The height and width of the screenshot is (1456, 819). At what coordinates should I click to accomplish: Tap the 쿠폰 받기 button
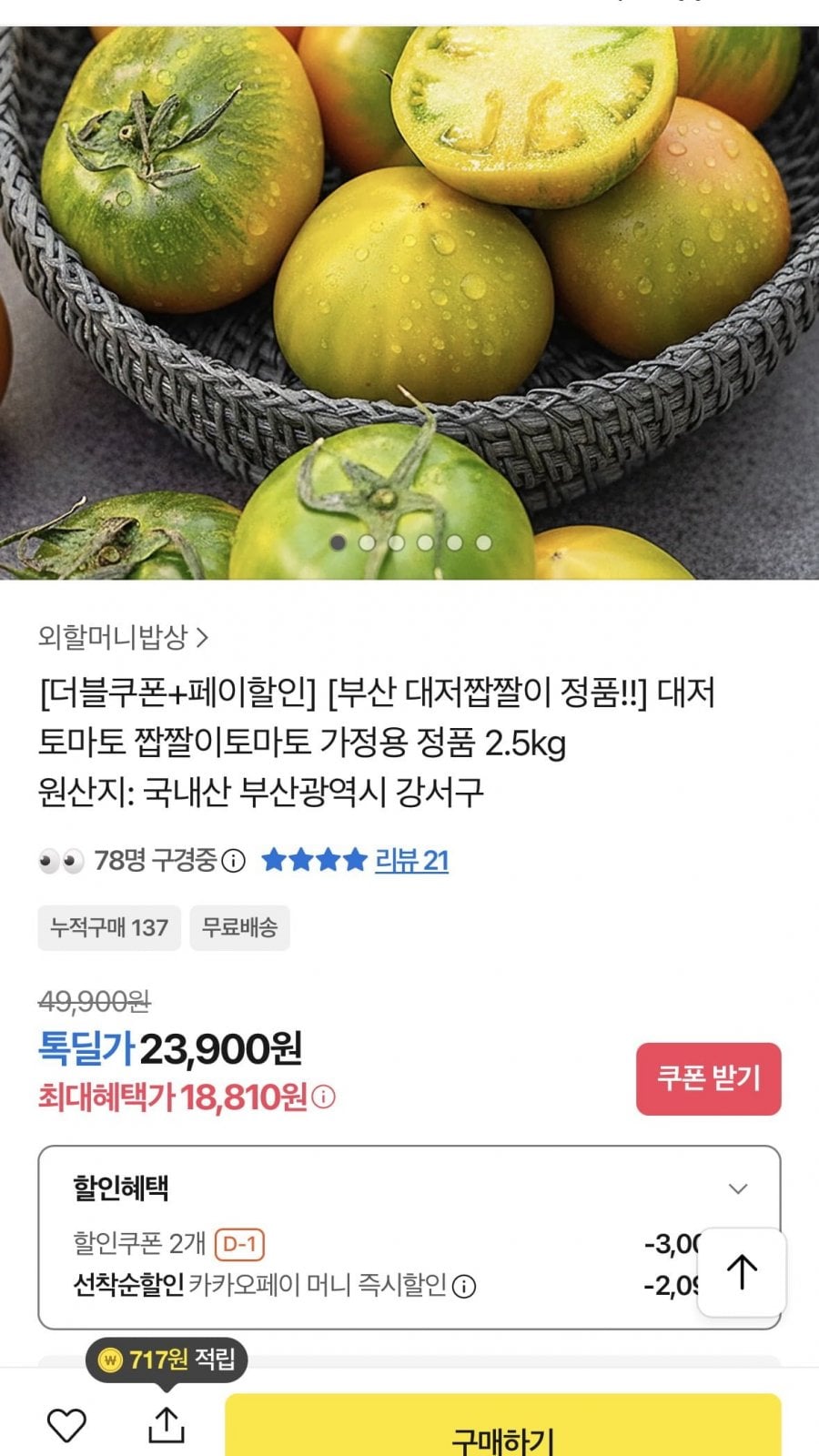click(x=708, y=1078)
